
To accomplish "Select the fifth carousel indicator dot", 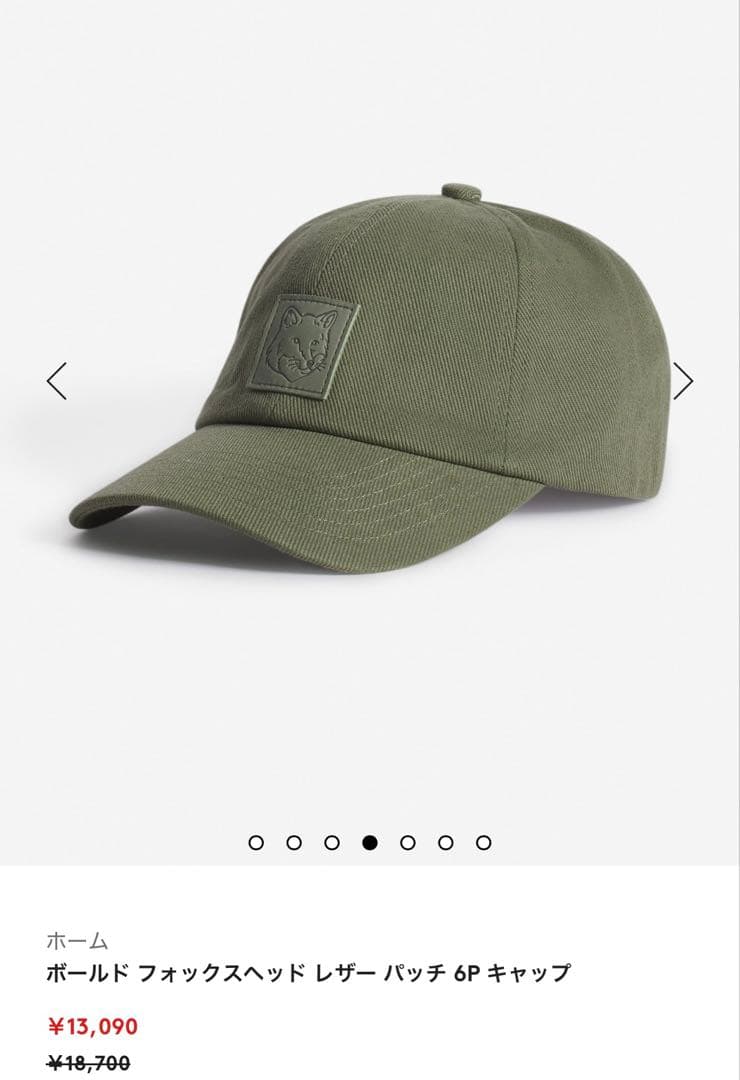I will click(408, 842).
